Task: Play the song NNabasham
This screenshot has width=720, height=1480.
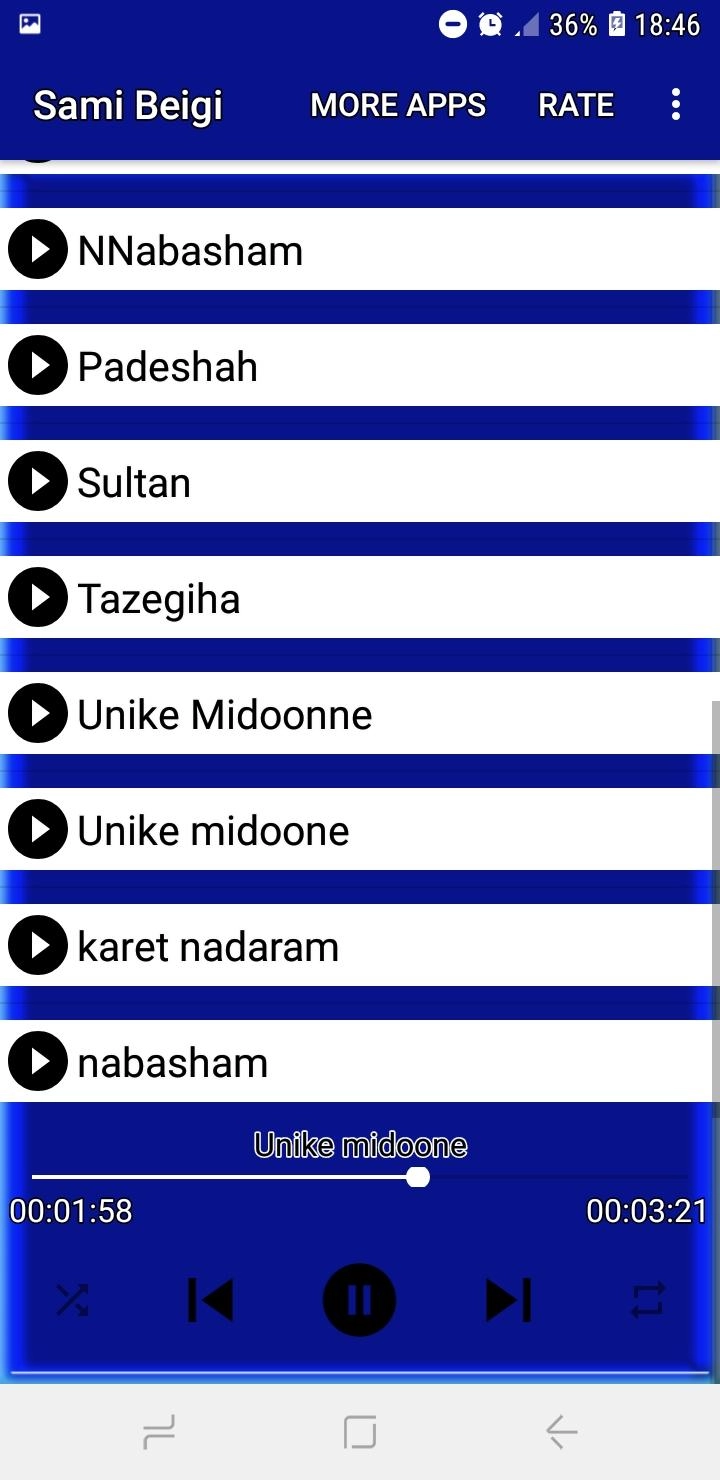Action: 360,250
